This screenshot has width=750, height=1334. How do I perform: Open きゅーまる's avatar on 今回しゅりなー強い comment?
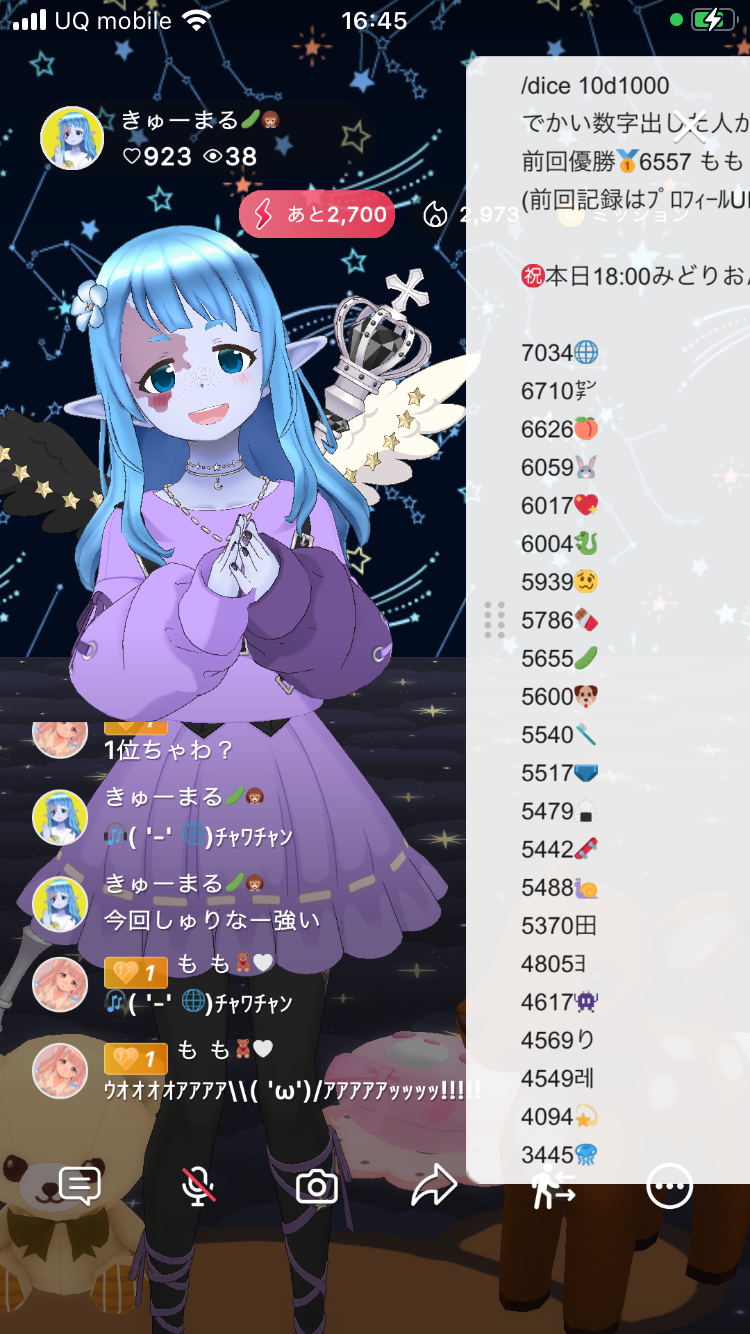[60, 903]
